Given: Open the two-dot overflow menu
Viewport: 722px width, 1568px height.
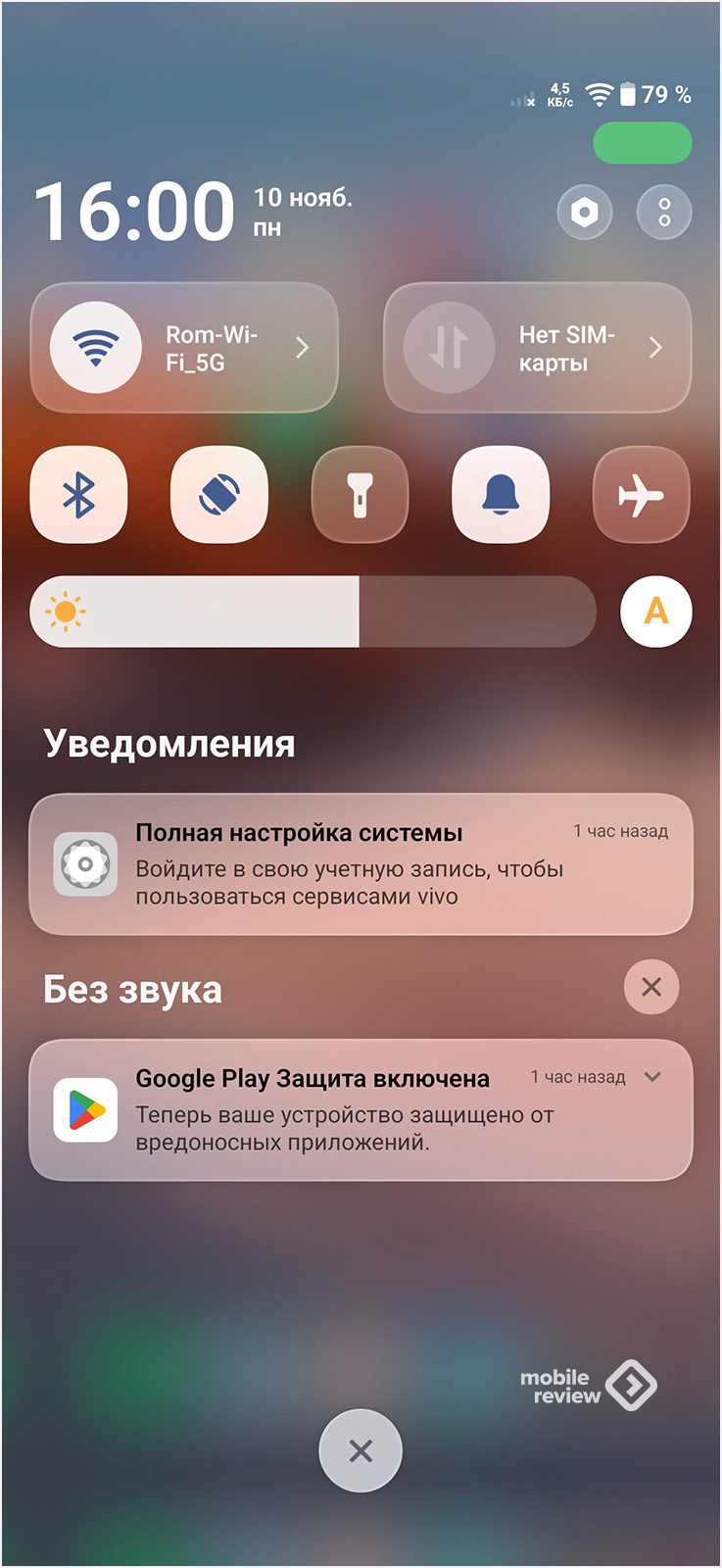Looking at the screenshot, I should [664, 212].
